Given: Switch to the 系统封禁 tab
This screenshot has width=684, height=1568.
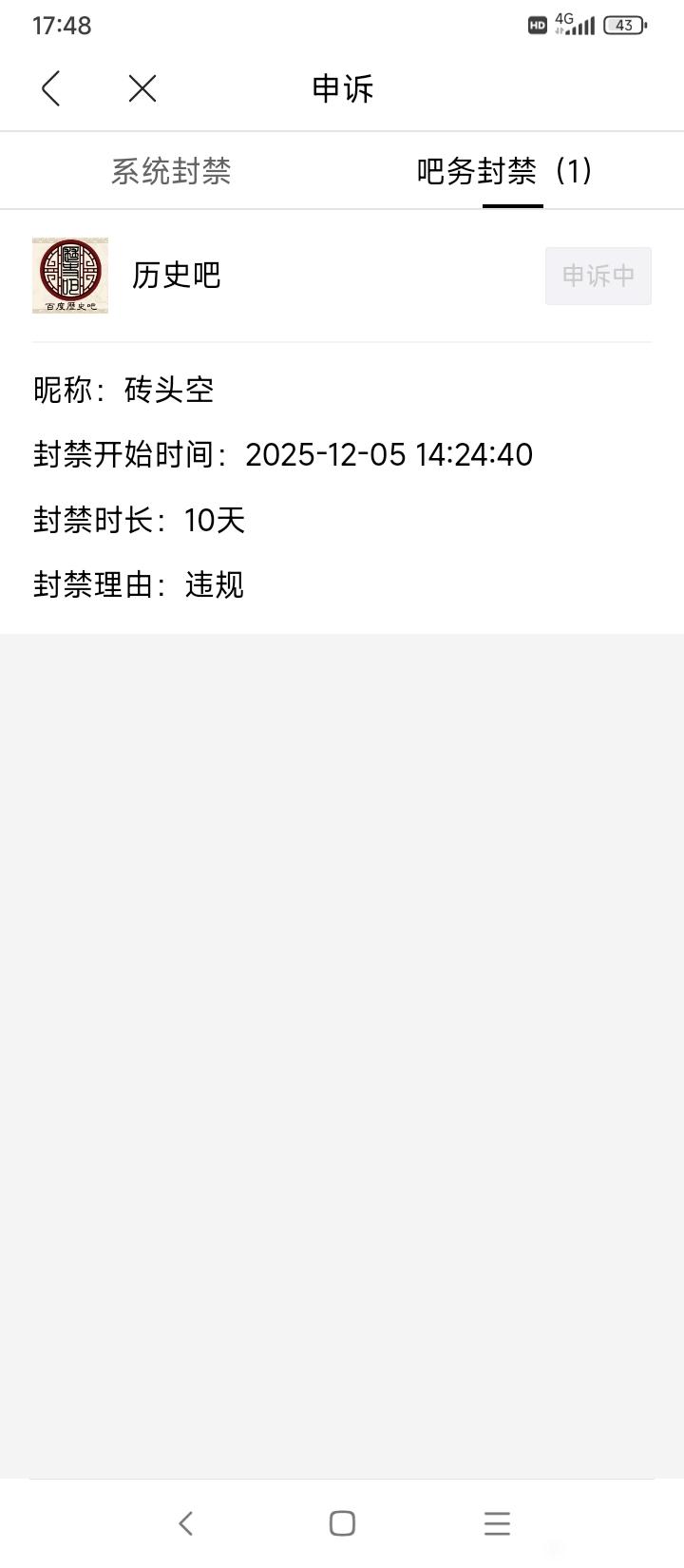Looking at the screenshot, I should pyautogui.click(x=171, y=172).
